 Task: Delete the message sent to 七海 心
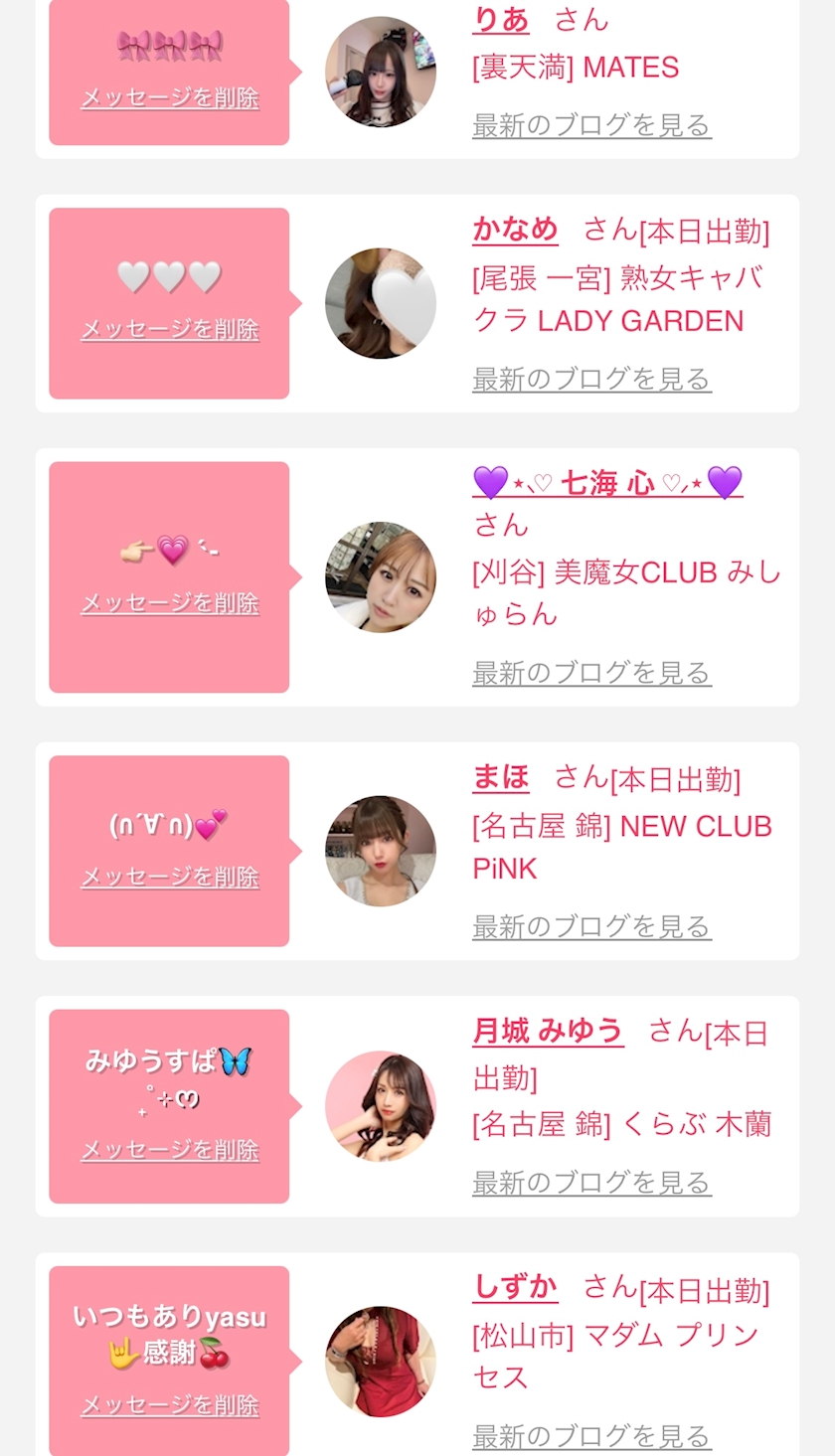tap(170, 603)
